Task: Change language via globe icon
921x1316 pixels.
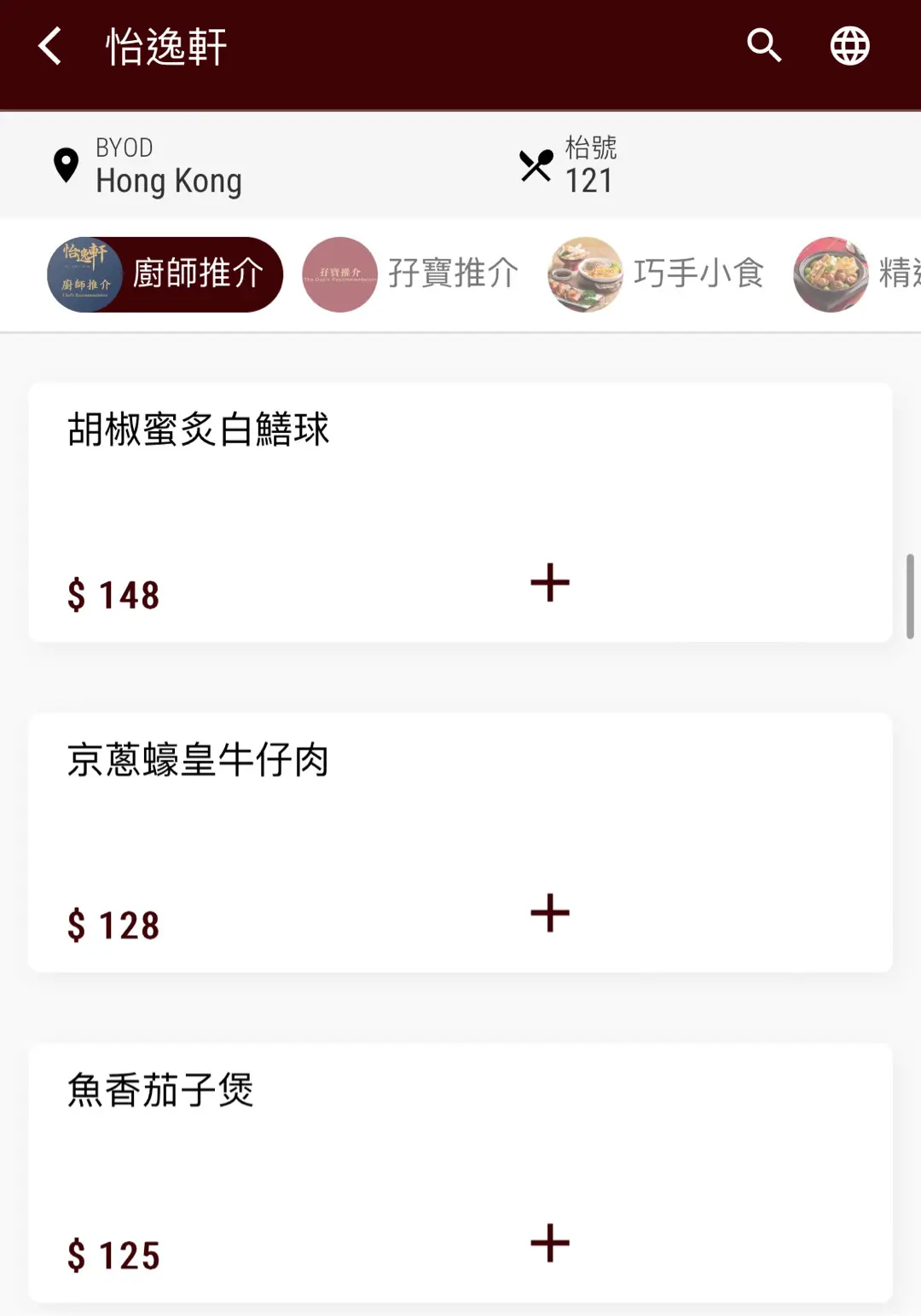Action: 849,46
